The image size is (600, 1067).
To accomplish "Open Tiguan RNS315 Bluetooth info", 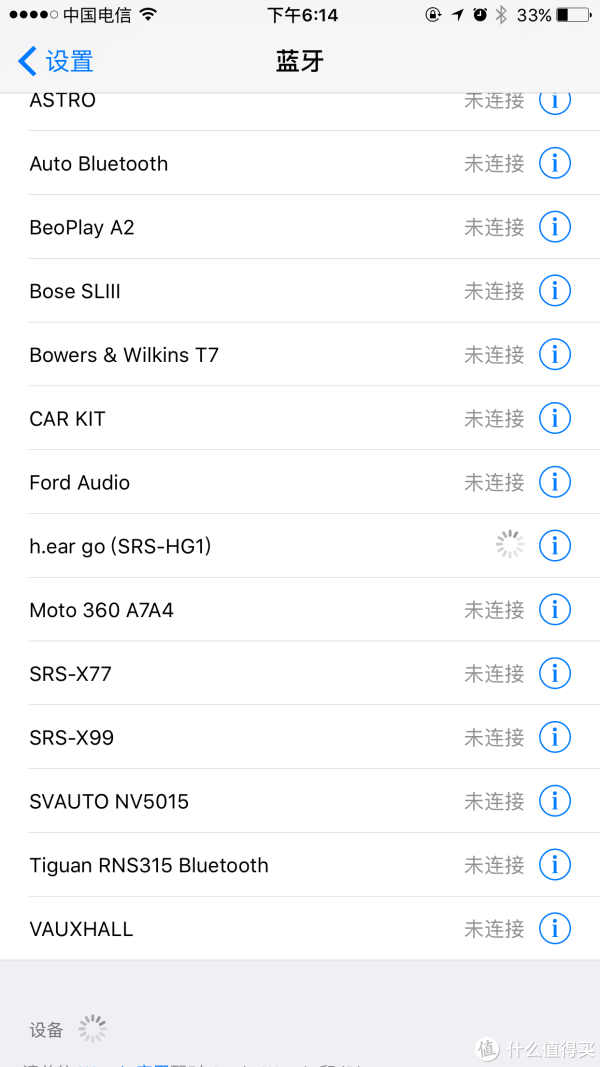I will pos(554,865).
